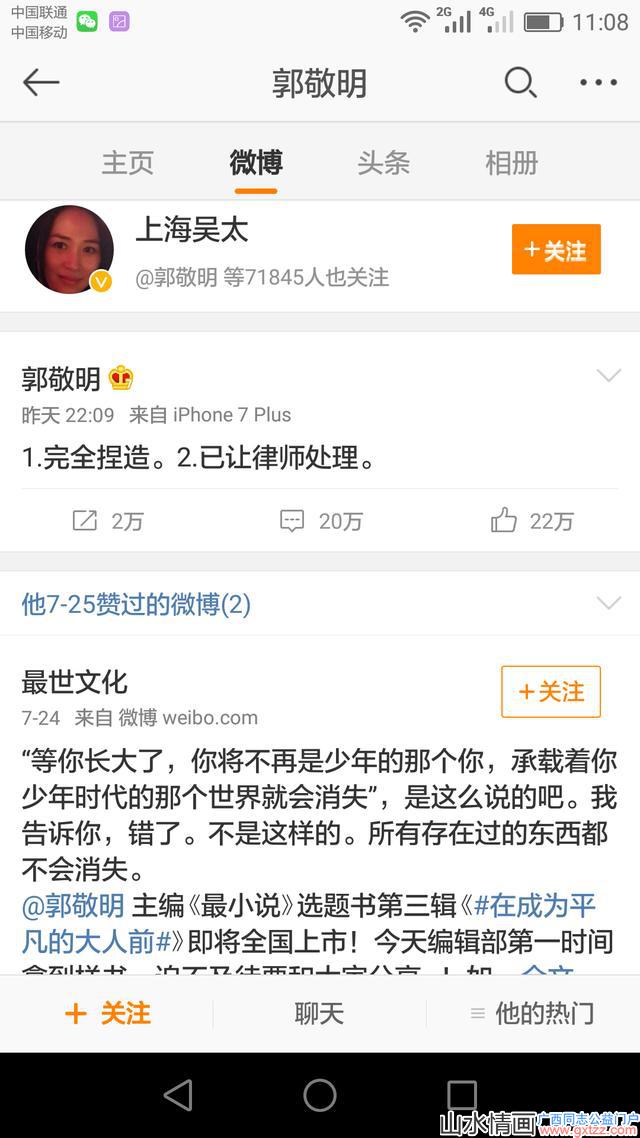Viewport: 640px width, 1138px height.
Task: Open 他的热门 in the bottom bar
Action: pyautogui.click(x=532, y=1013)
